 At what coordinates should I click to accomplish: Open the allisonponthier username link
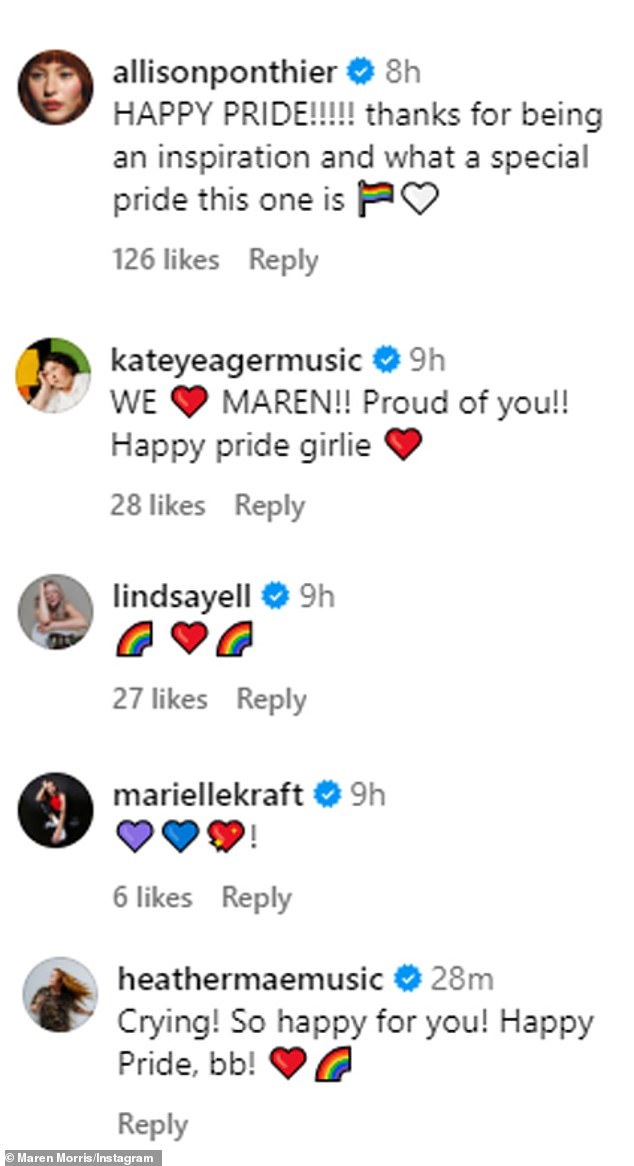(x=224, y=72)
